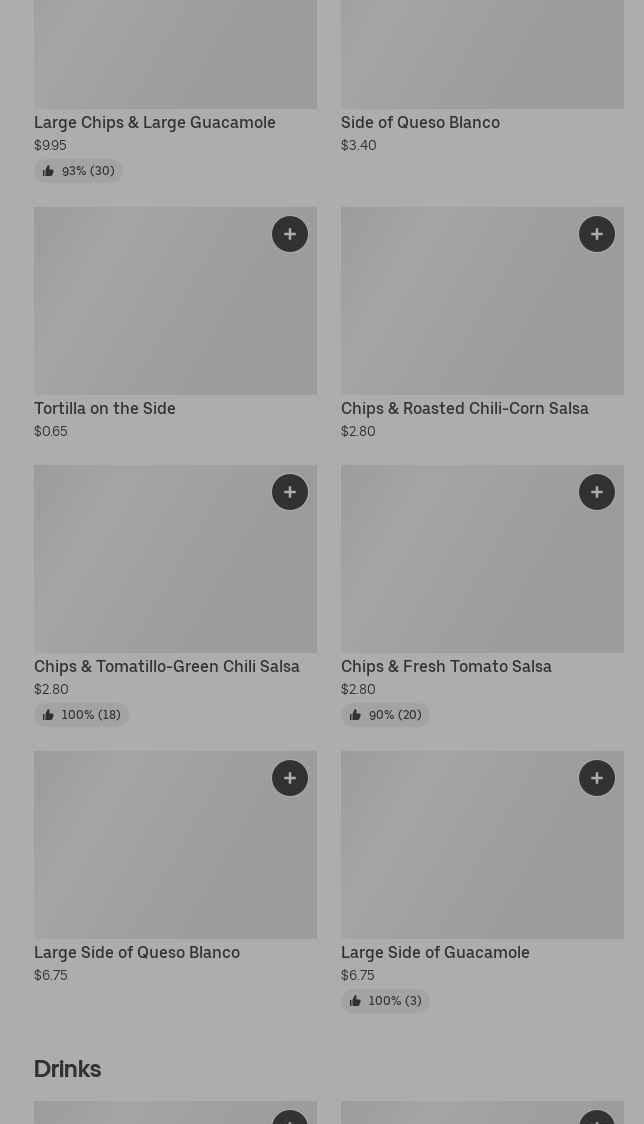The height and width of the screenshot is (1124, 644).
Task: Add Tortilla on the Side to cart
Action: tap(290, 234)
